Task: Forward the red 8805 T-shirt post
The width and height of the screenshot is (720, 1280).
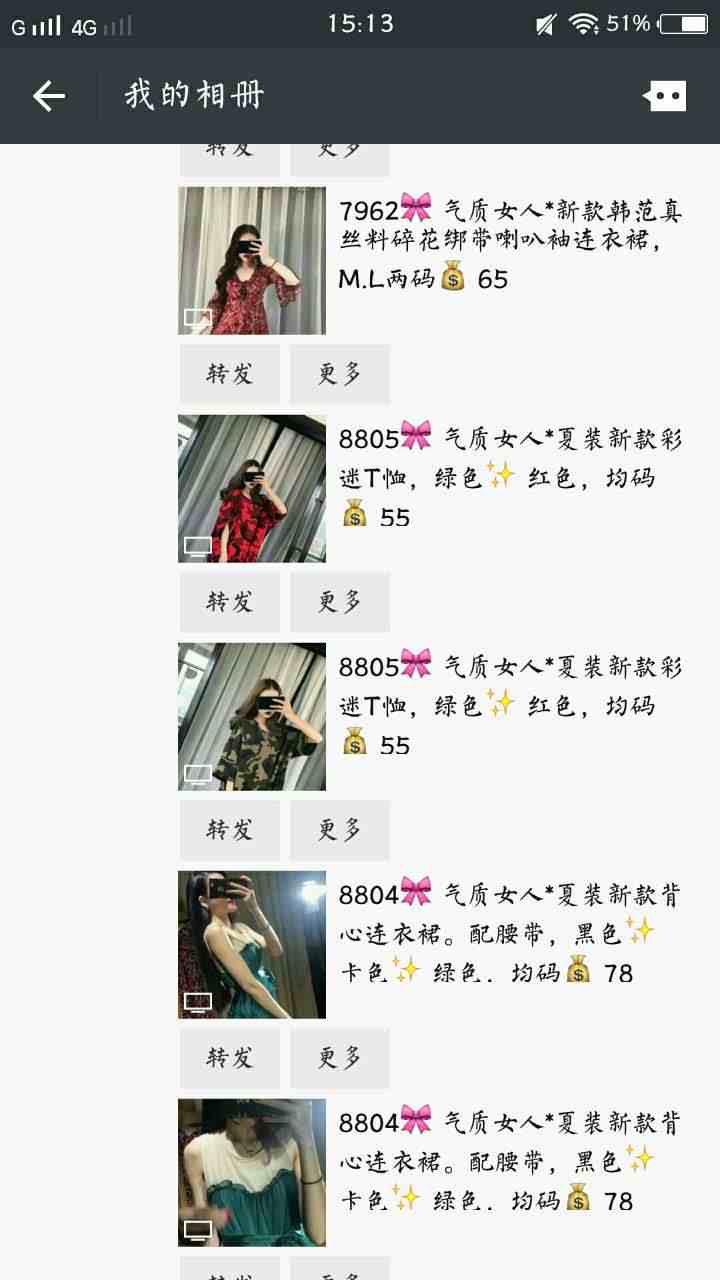Action: [230, 602]
